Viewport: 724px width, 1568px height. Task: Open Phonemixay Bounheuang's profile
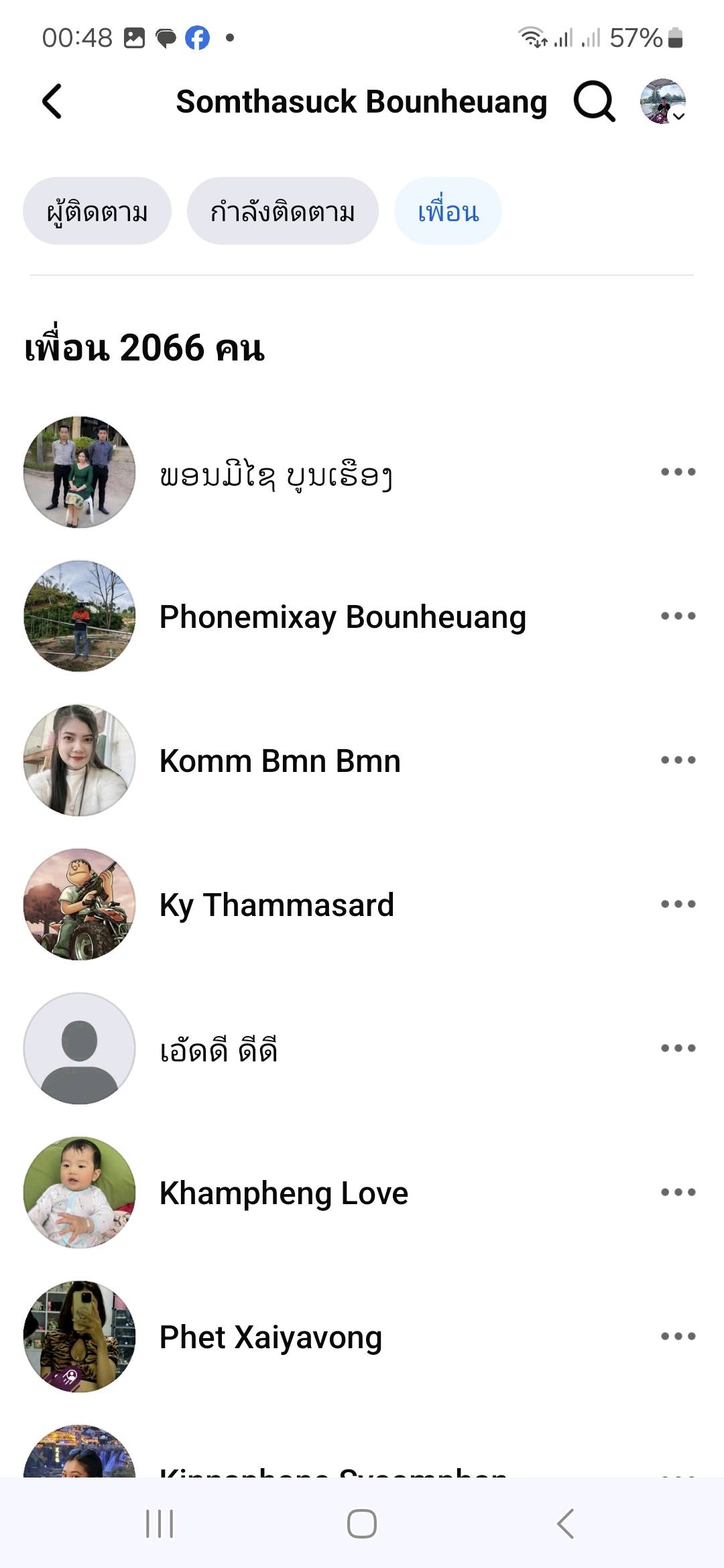(343, 617)
